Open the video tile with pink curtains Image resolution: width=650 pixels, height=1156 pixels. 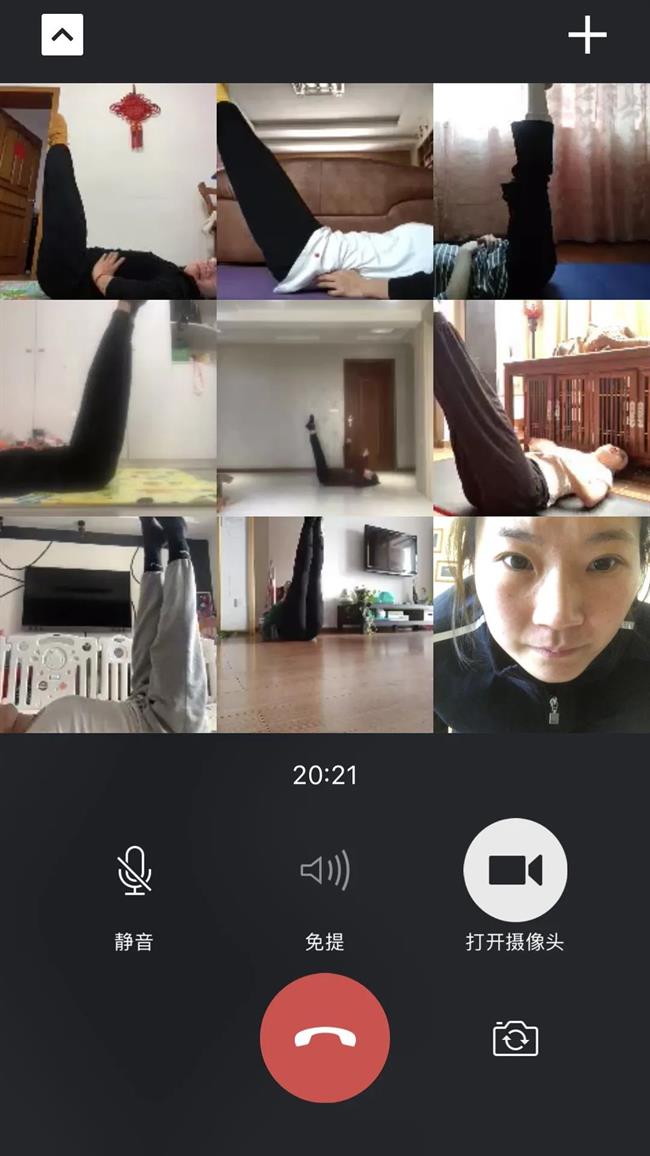pyautogui.click(x=541, y=191)
